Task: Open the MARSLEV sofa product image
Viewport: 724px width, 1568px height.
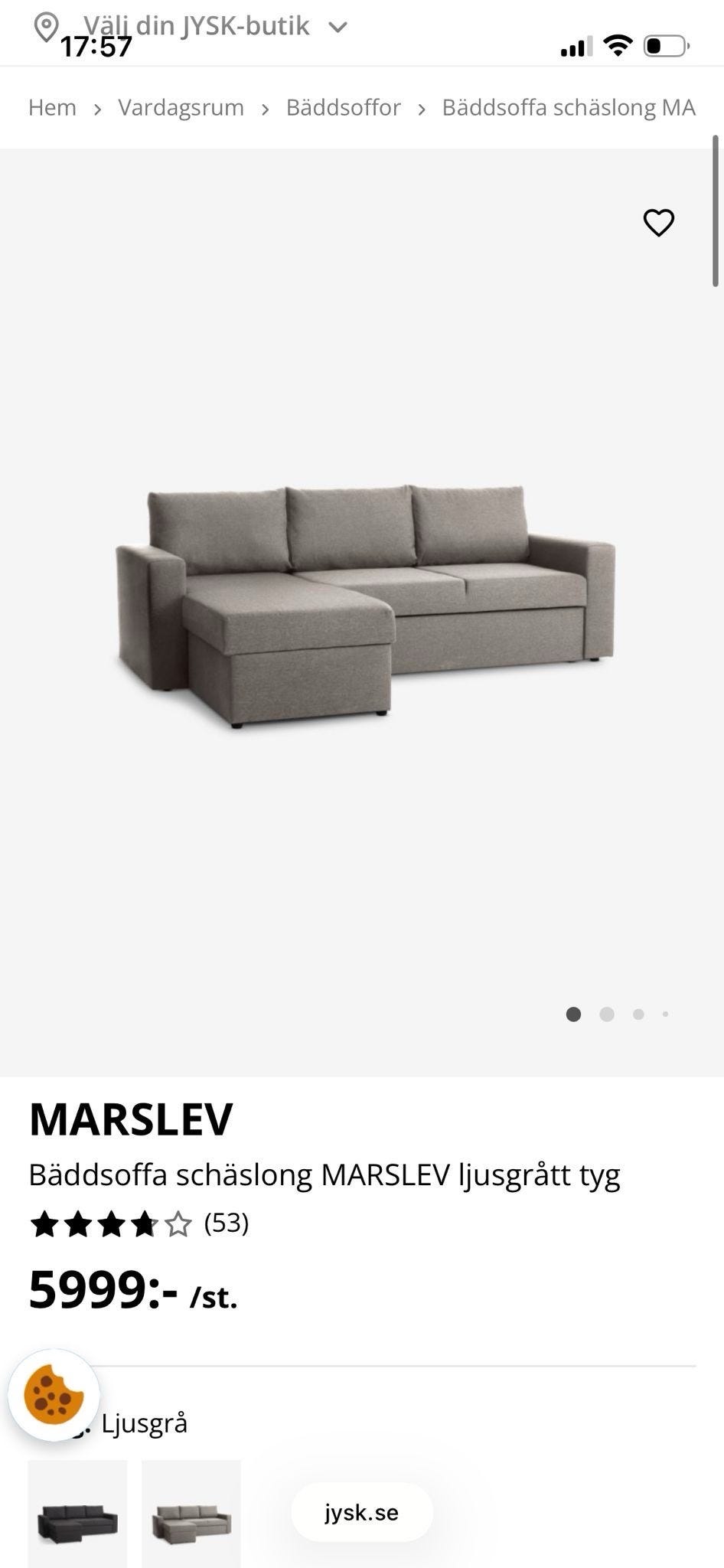Action: coord(364,605)
